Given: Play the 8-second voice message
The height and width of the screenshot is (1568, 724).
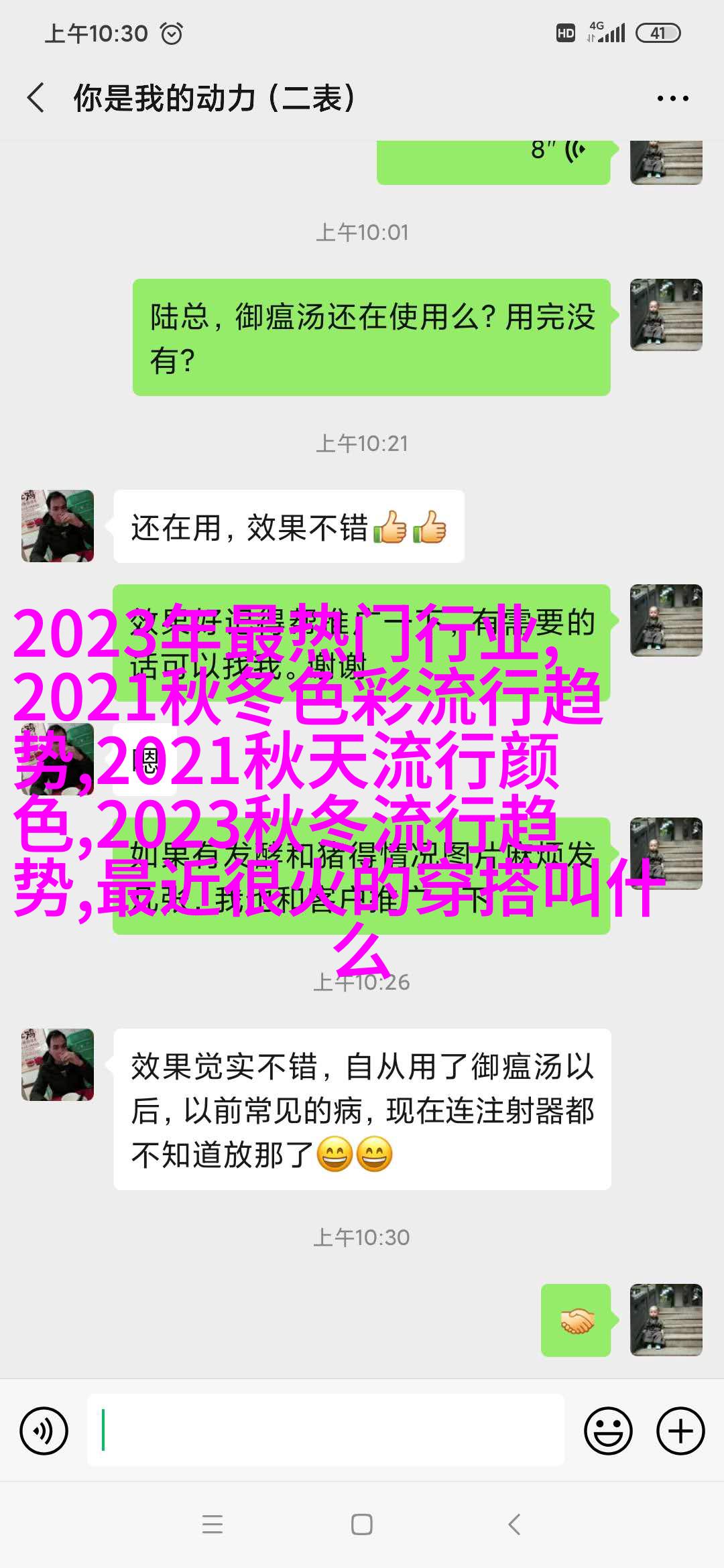Looking at the screenshot, I should (x=493, y=159).
